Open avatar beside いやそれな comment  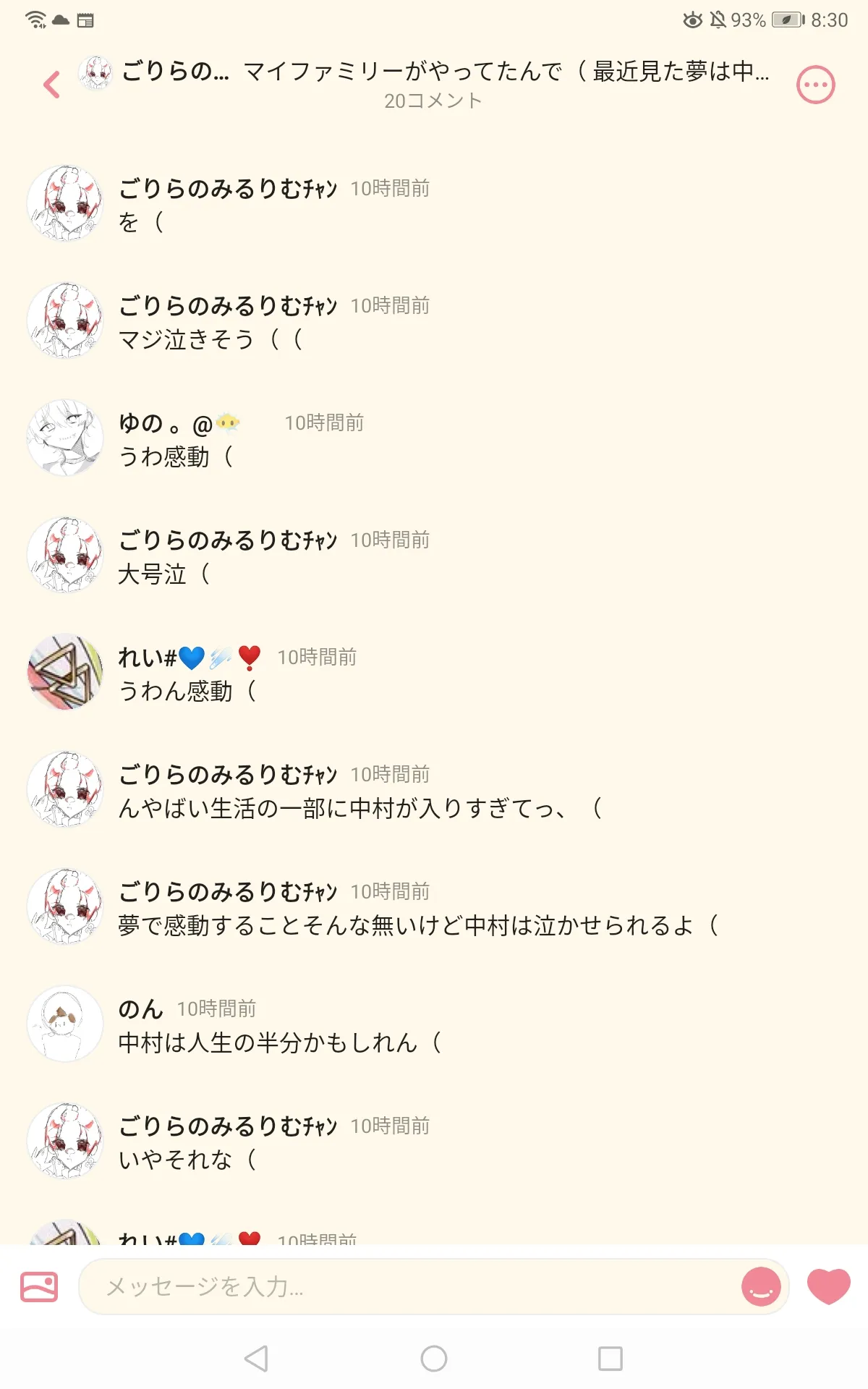click(x=65, y=1141)
